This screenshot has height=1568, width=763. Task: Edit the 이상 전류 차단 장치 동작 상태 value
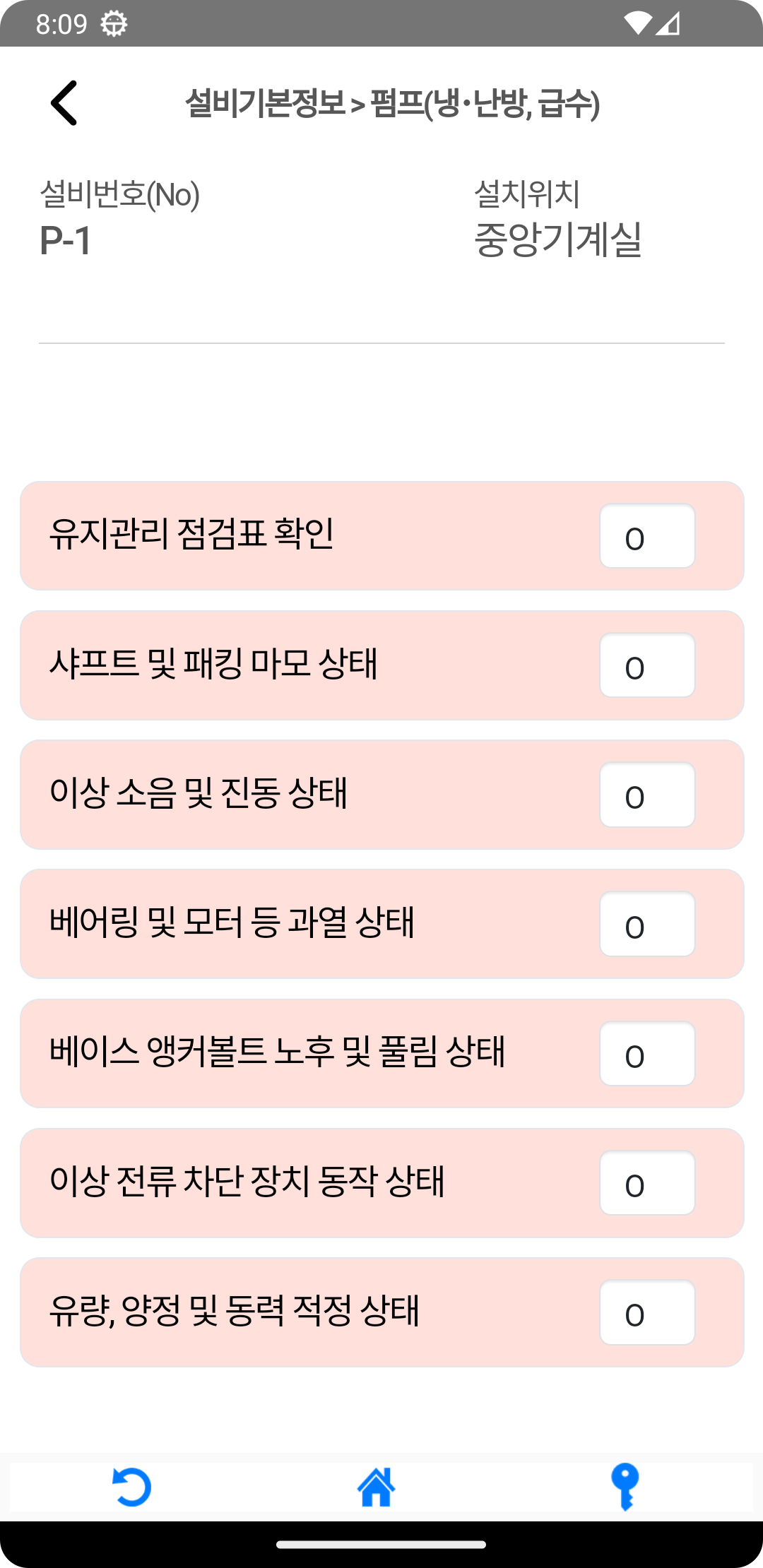647,1183
